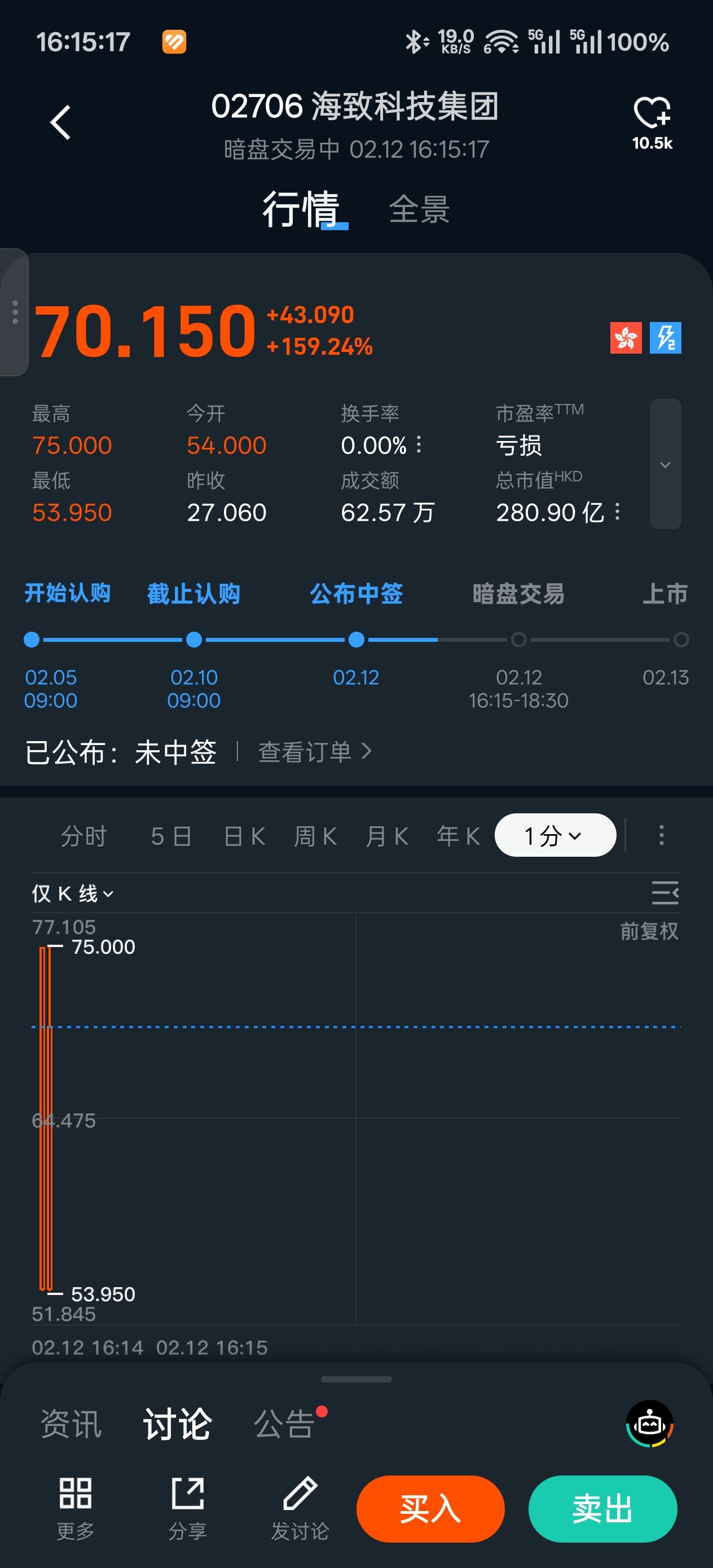Switch to the 资讯 tab
This screenshot has width=713, height=1568.
pyautogui.click(x=71, y=1424)
